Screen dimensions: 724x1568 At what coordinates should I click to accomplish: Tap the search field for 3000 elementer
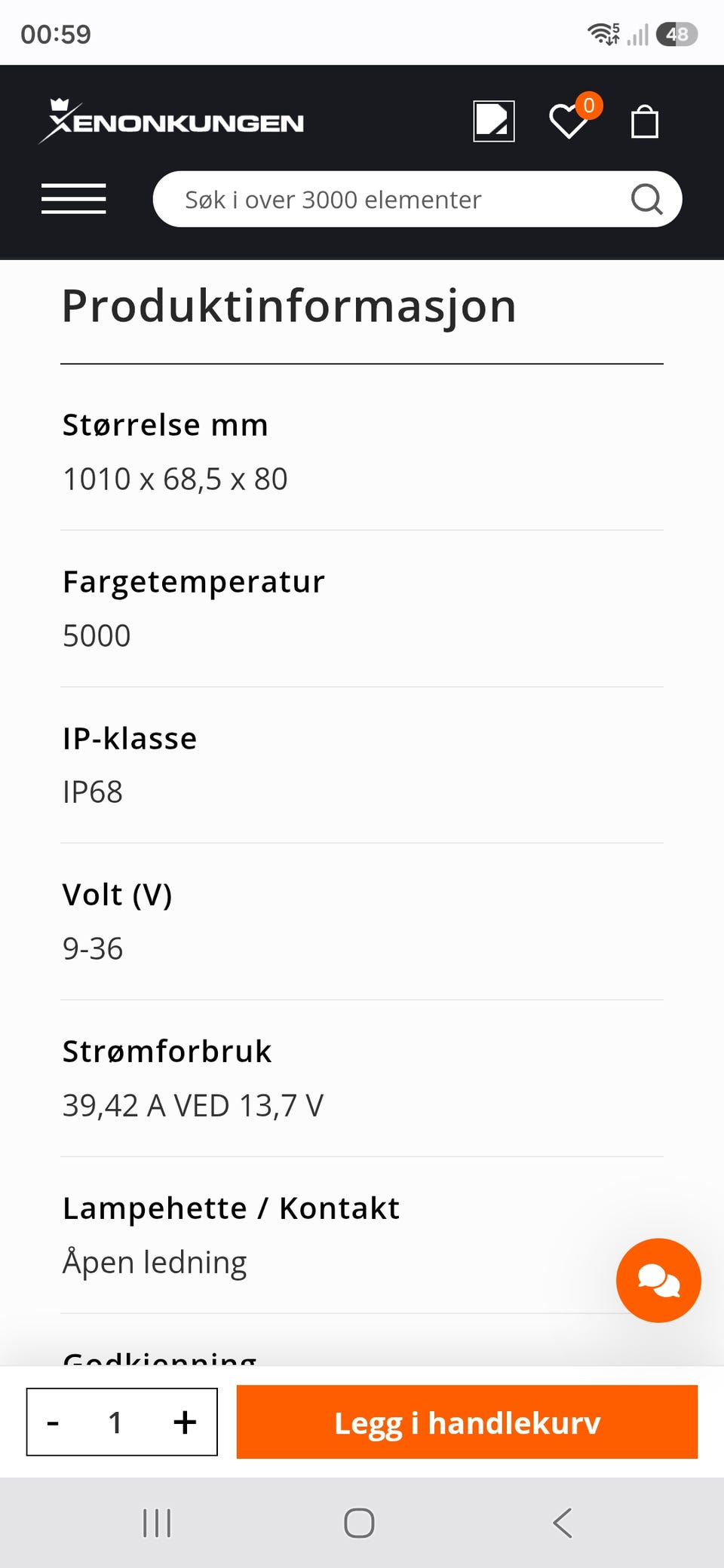[x=417, y=199]
